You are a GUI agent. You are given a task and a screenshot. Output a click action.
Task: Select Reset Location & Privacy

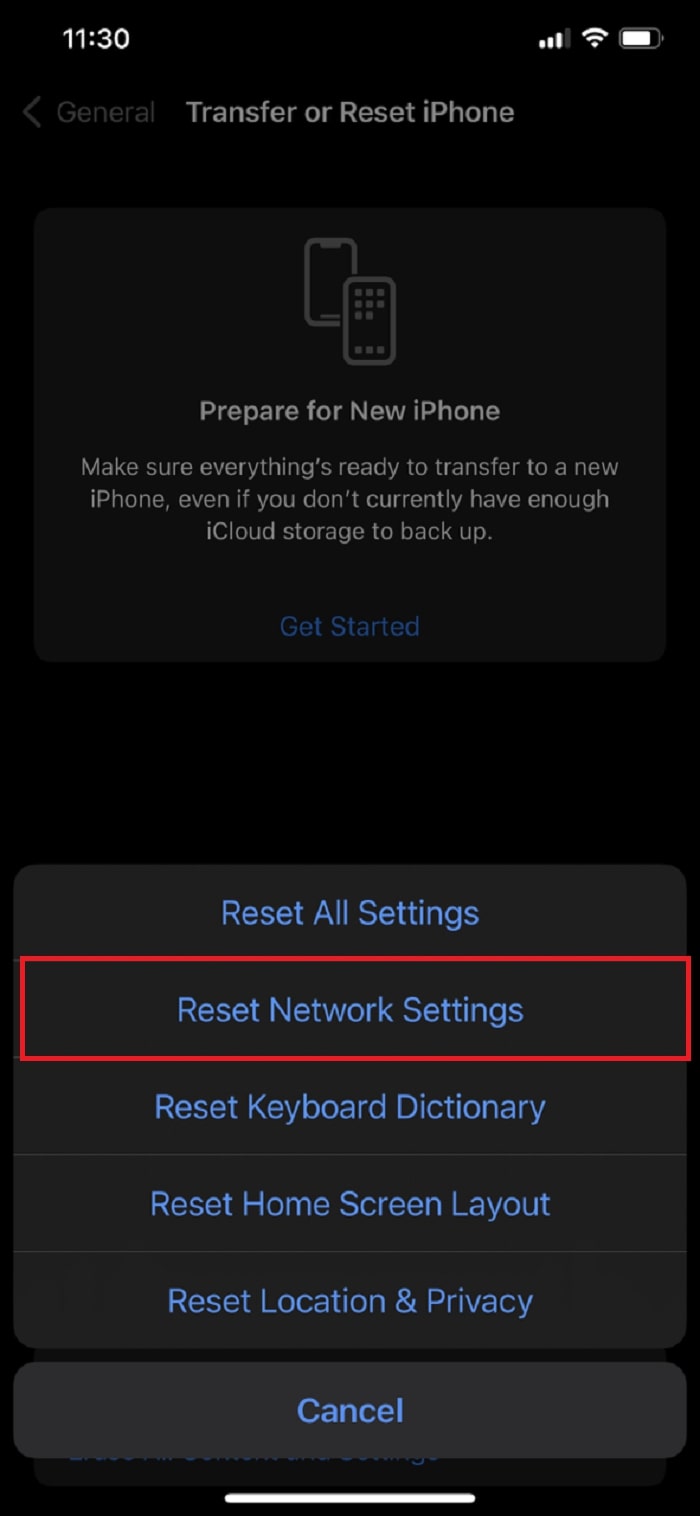(350, 1300)
